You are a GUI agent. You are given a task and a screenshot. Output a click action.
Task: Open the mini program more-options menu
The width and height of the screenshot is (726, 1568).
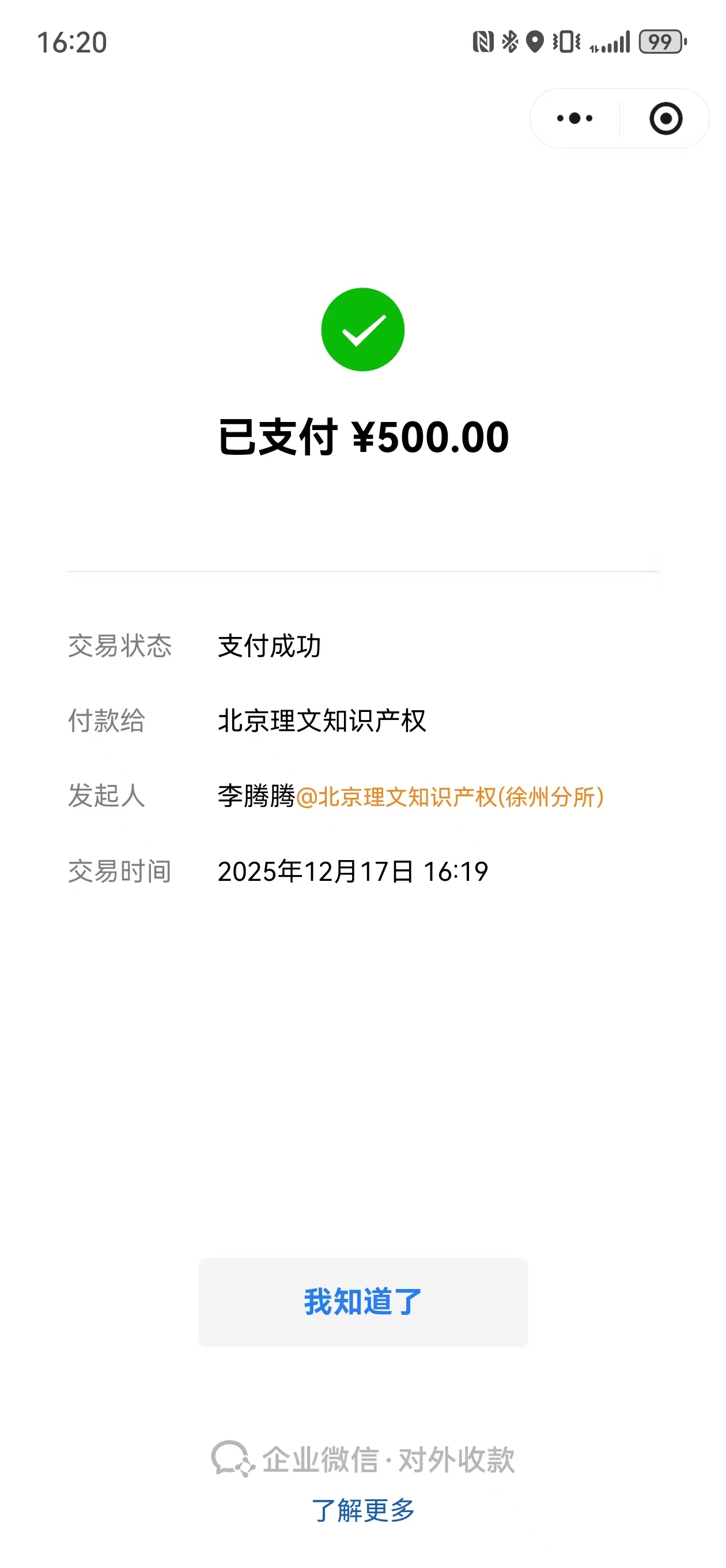click(574, 118)
